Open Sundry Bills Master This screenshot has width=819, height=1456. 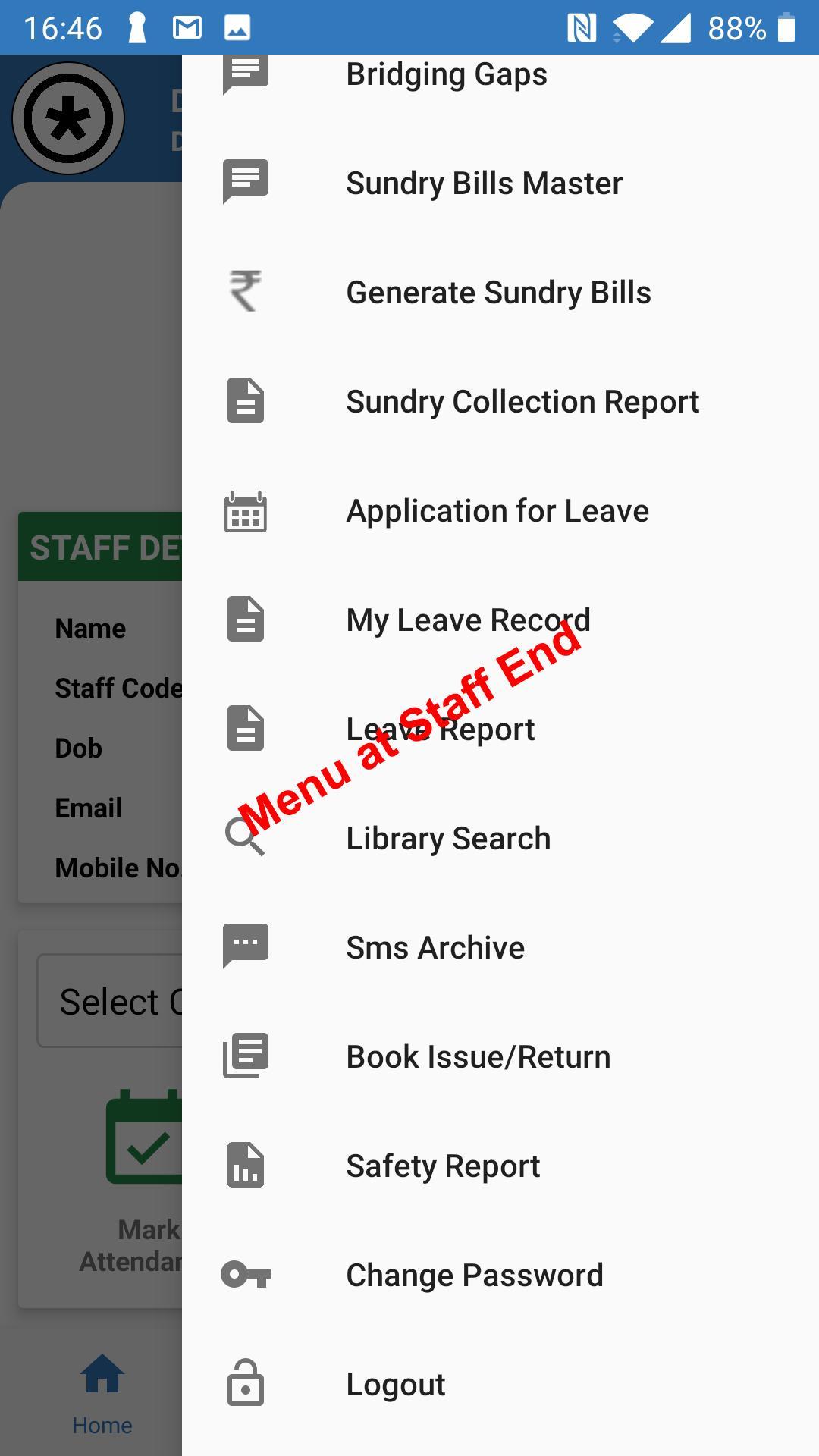[x=484, y=184]
